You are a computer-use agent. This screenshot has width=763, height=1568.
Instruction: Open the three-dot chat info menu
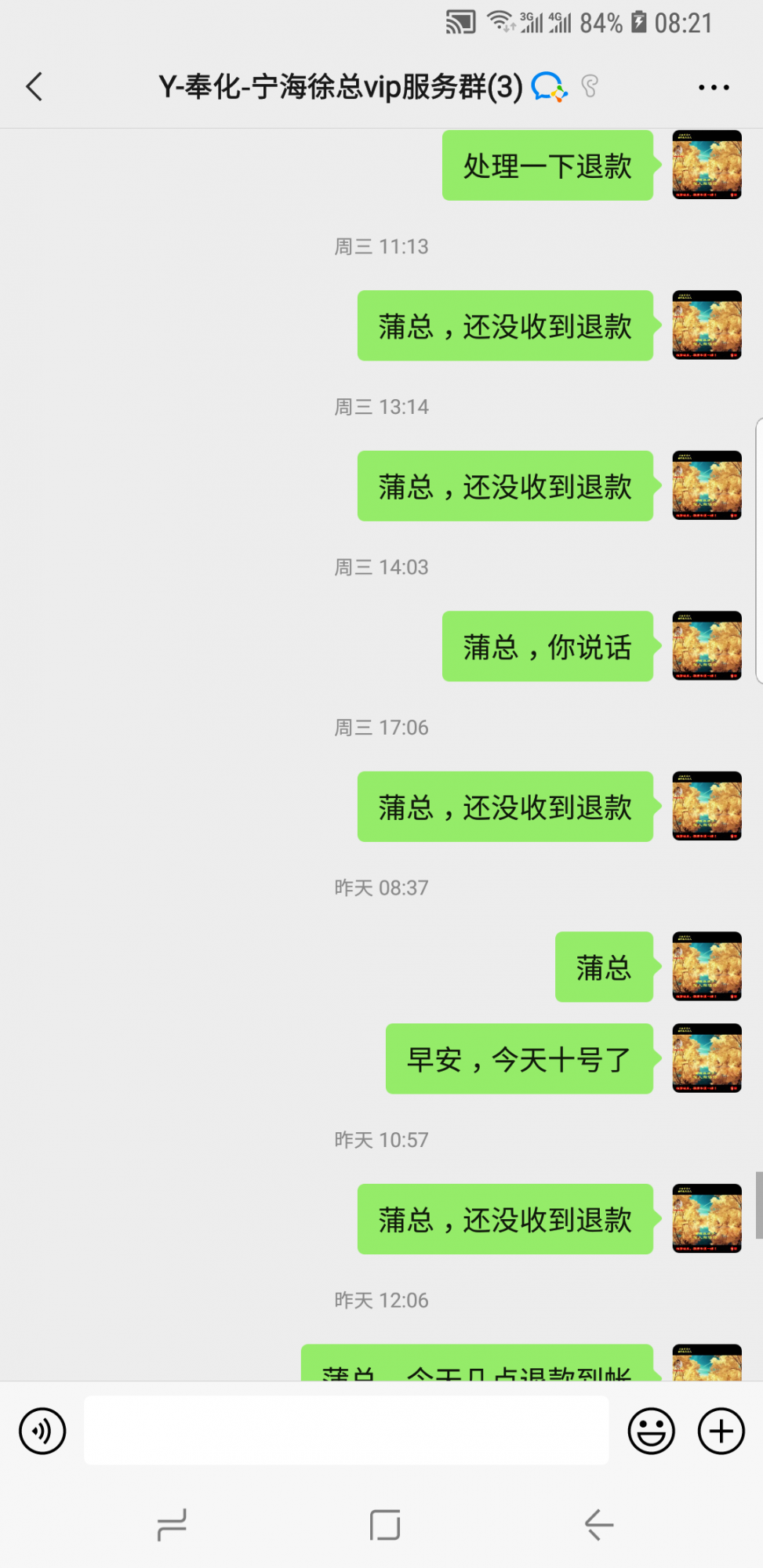tap(714, 87)
